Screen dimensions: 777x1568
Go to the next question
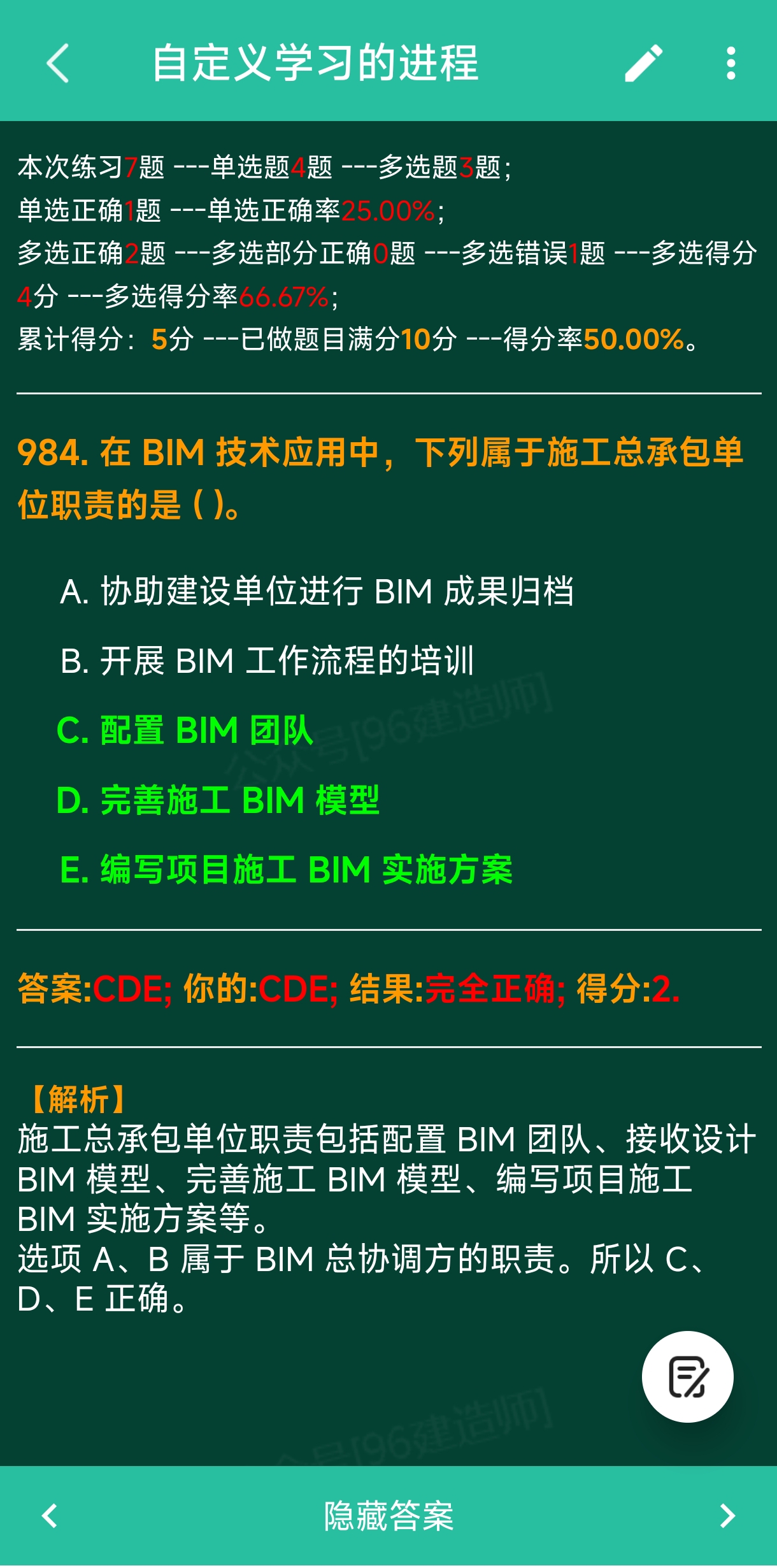coord(727,1516)
